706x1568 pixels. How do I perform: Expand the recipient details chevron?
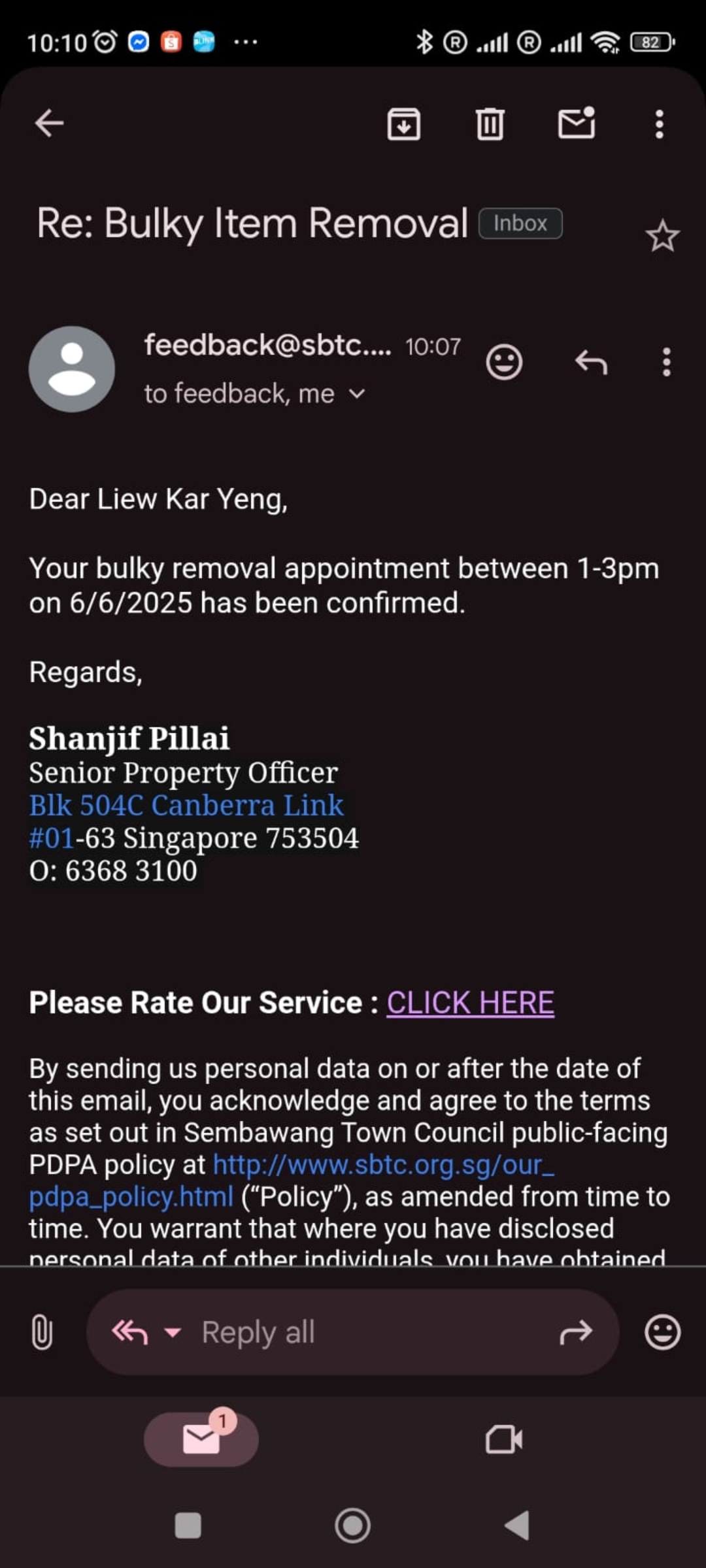tap(357, 394)
